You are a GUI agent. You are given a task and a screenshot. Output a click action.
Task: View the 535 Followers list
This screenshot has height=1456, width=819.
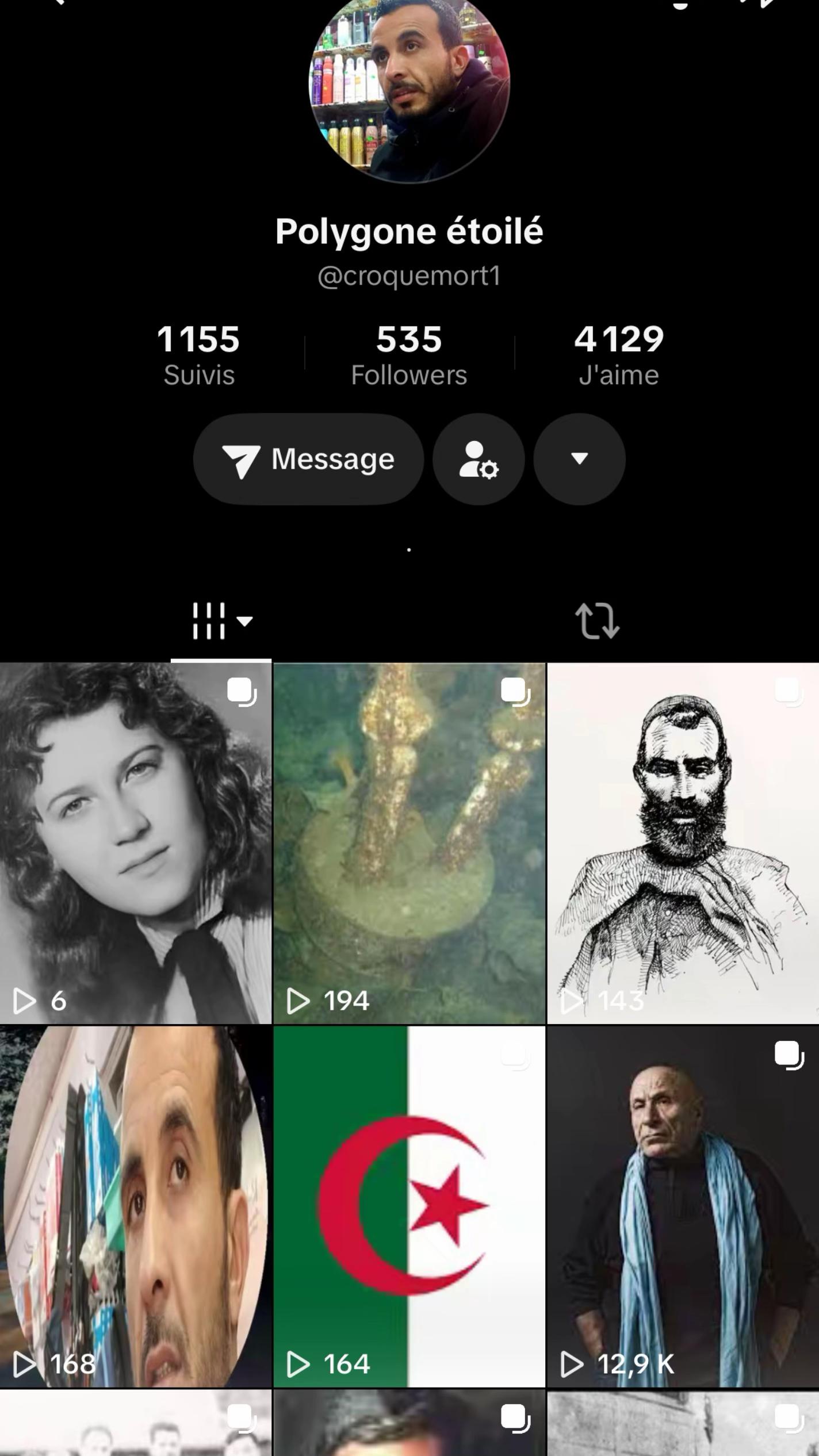(x=409, y=354)
